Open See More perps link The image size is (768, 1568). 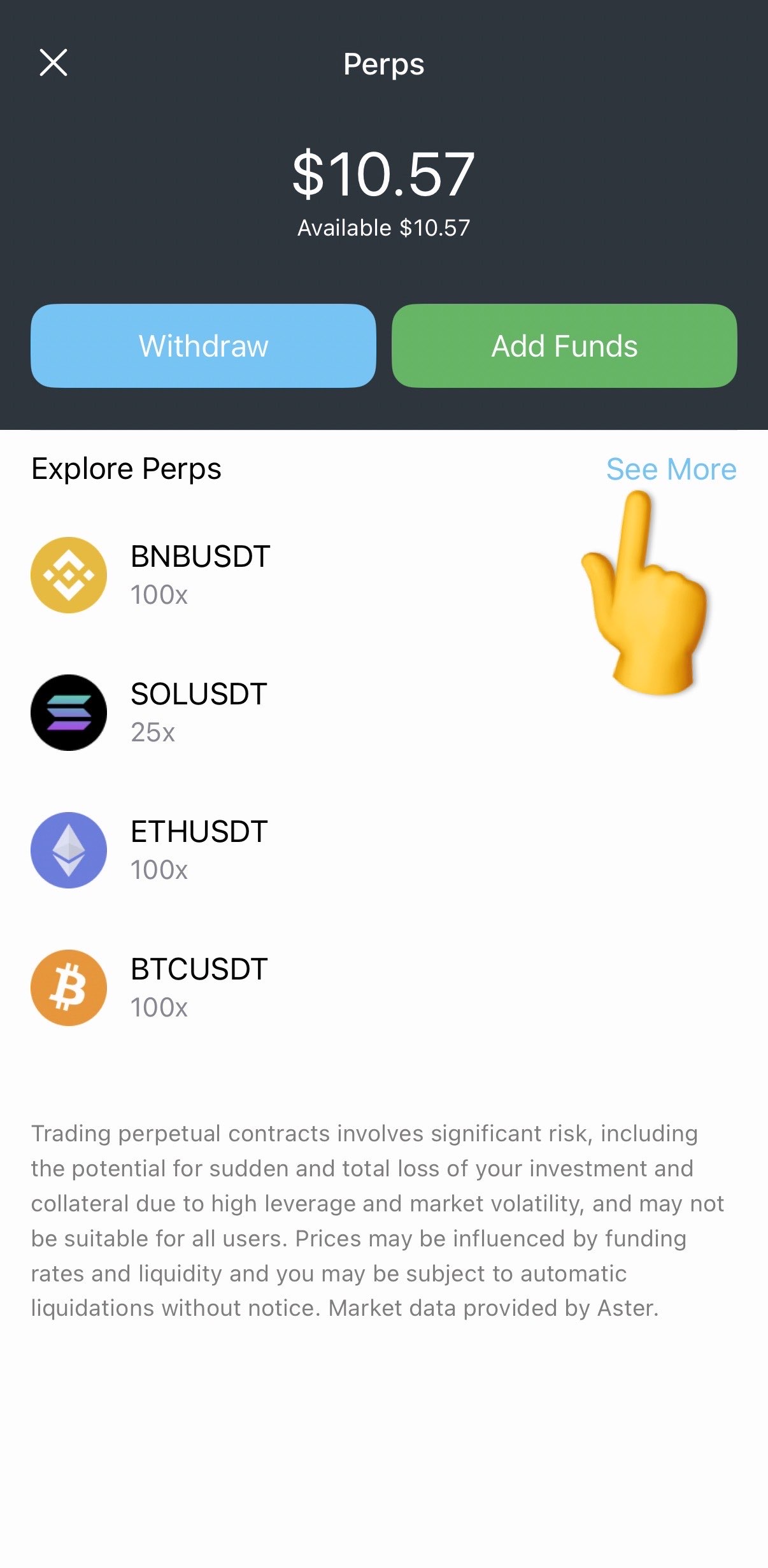[x=671, y=469]
